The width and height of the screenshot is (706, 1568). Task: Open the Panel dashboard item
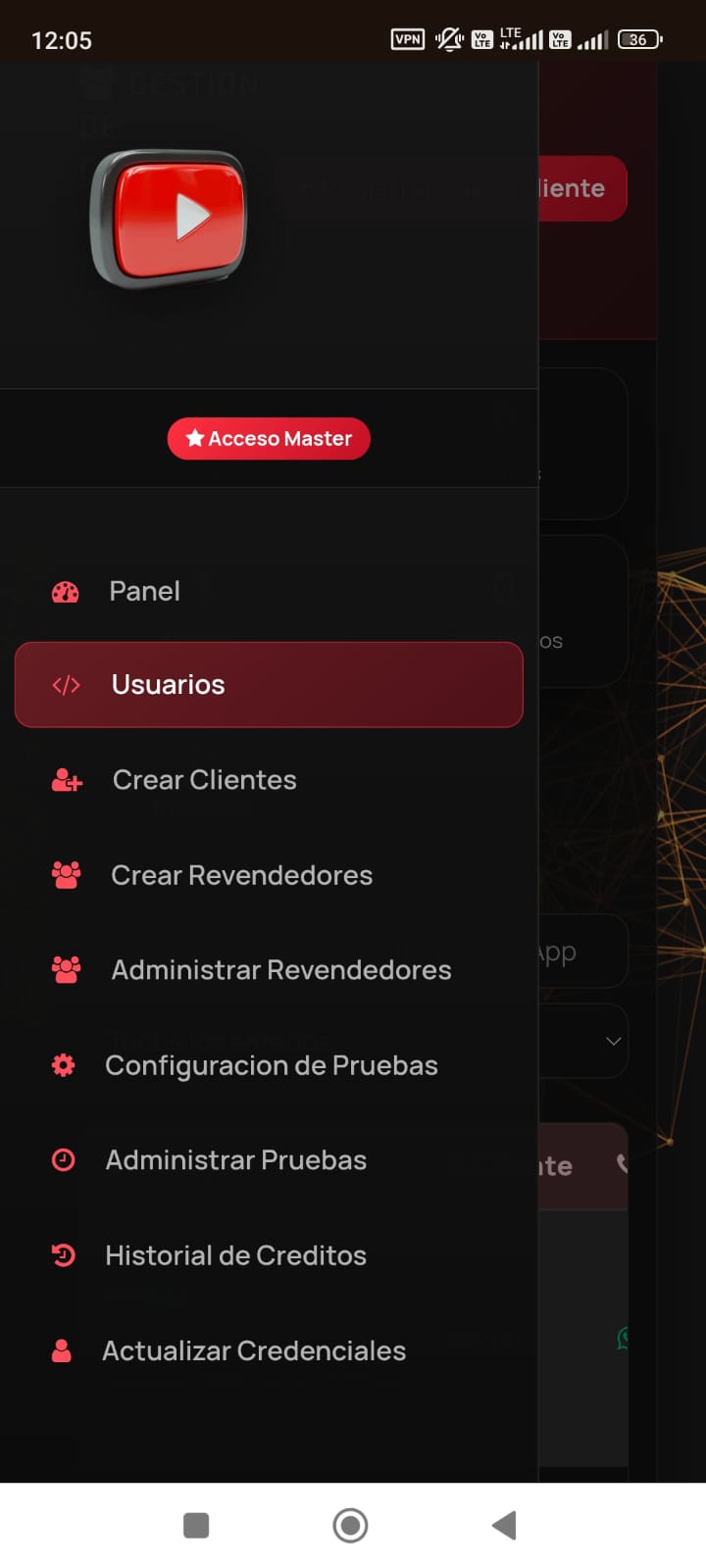pos(144,591)
